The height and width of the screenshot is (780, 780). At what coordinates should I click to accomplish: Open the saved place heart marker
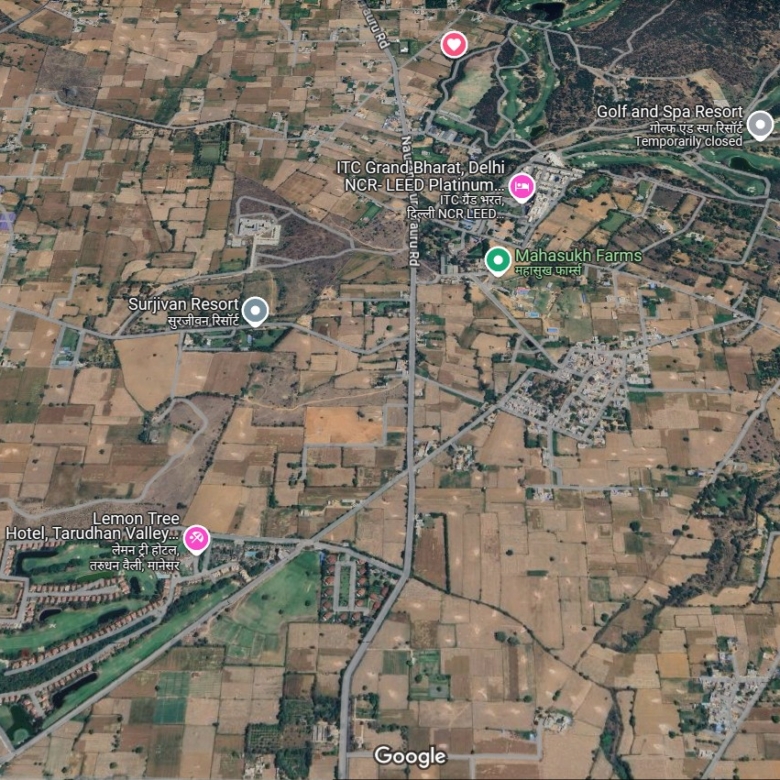click(x=454, y=44)
